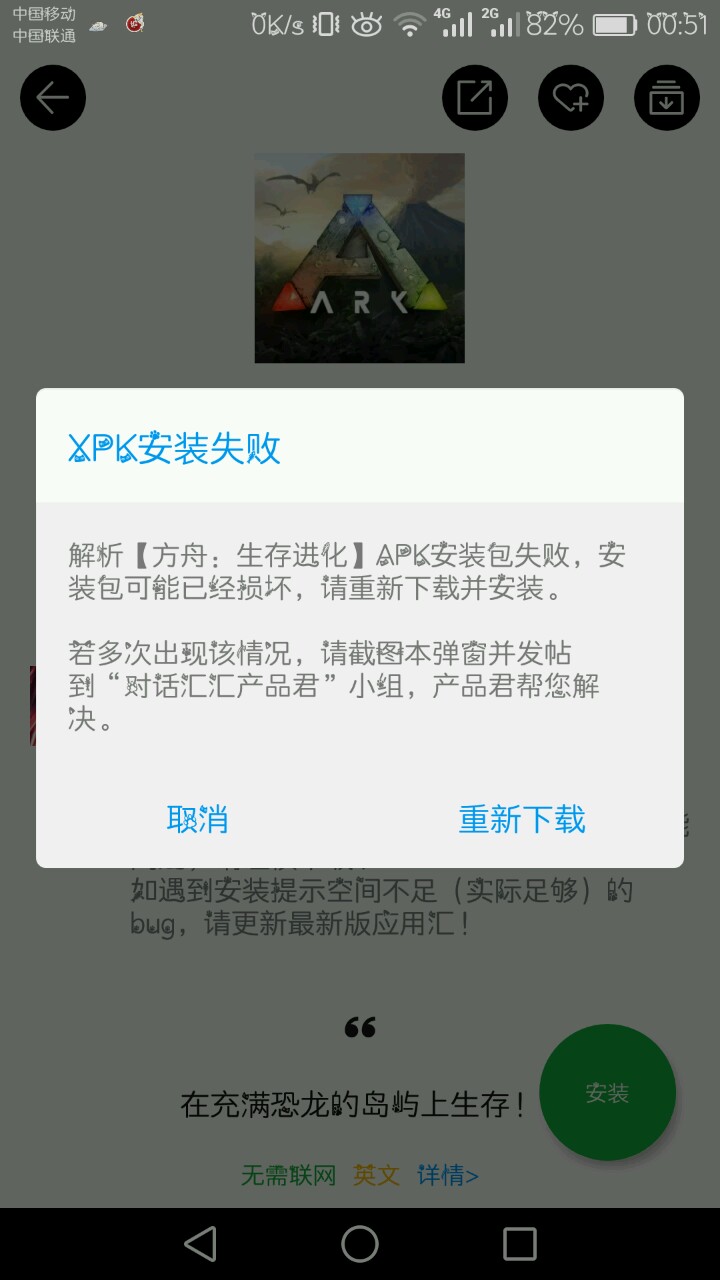Add the game to favorites
Image resolution: width=720 pixels, height=1280 pixels.
(x=571, y=97)
